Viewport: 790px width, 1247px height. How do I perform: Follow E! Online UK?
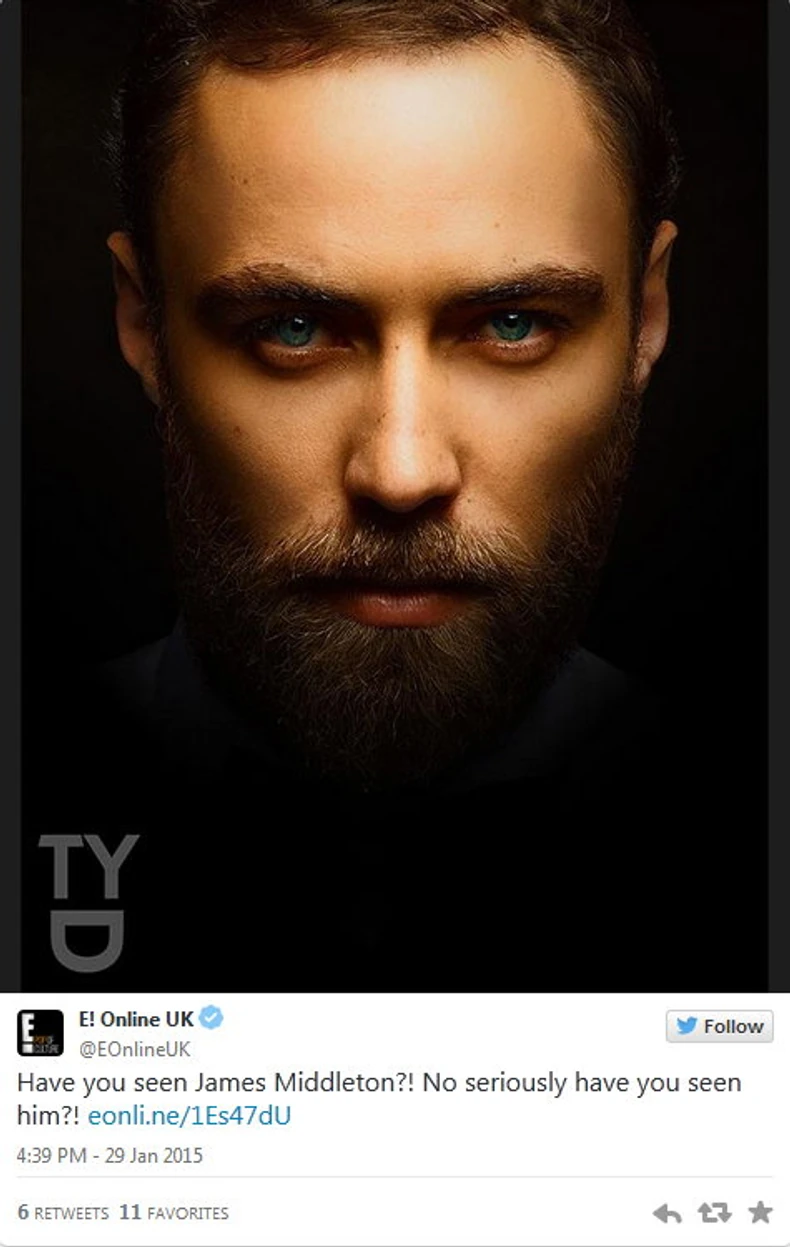pyautogui.click(x=719, y=1027)
